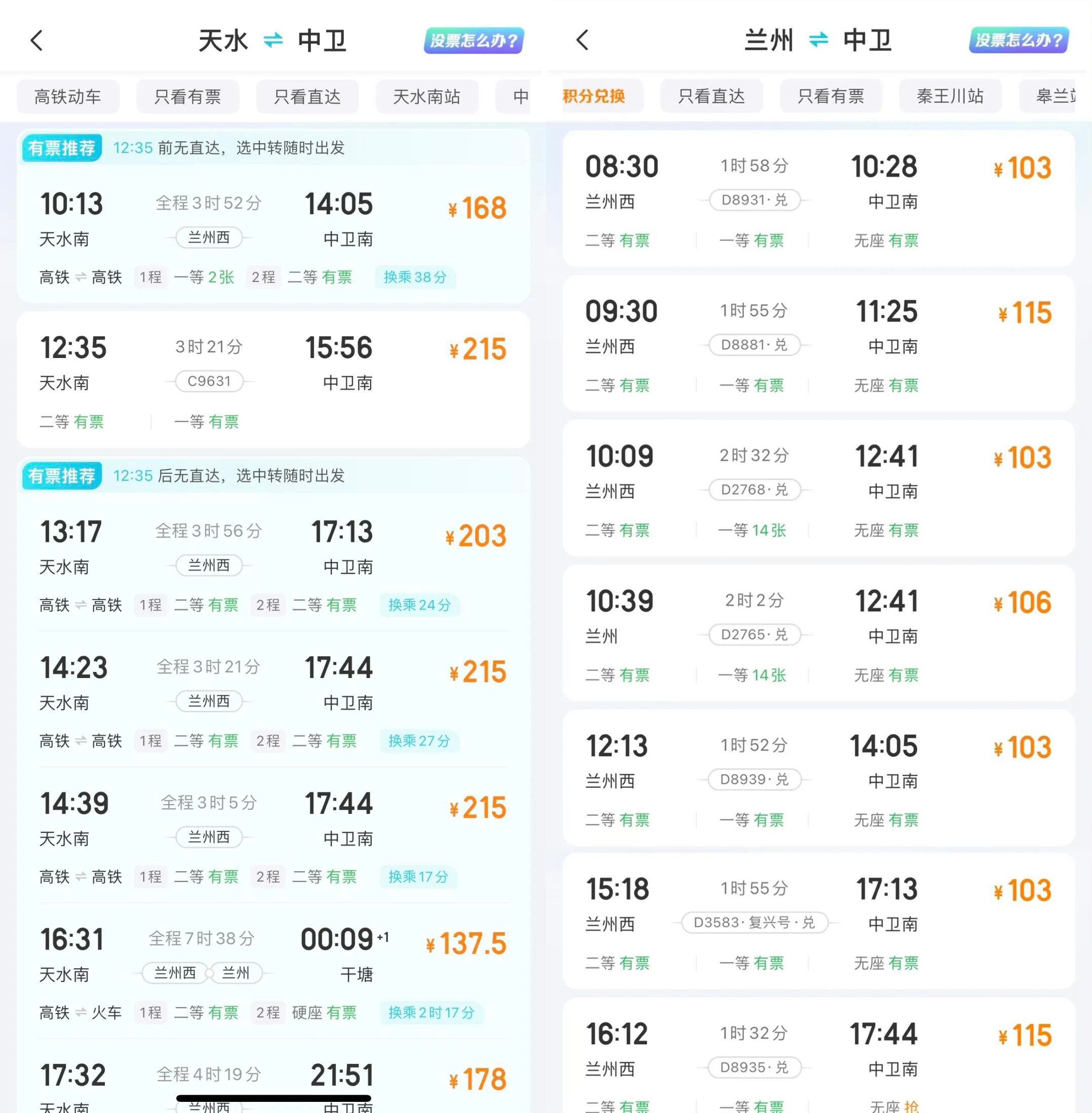
Task: Choose the 13:17 transfer trip via 兰州西
Action: pos(273,565)
